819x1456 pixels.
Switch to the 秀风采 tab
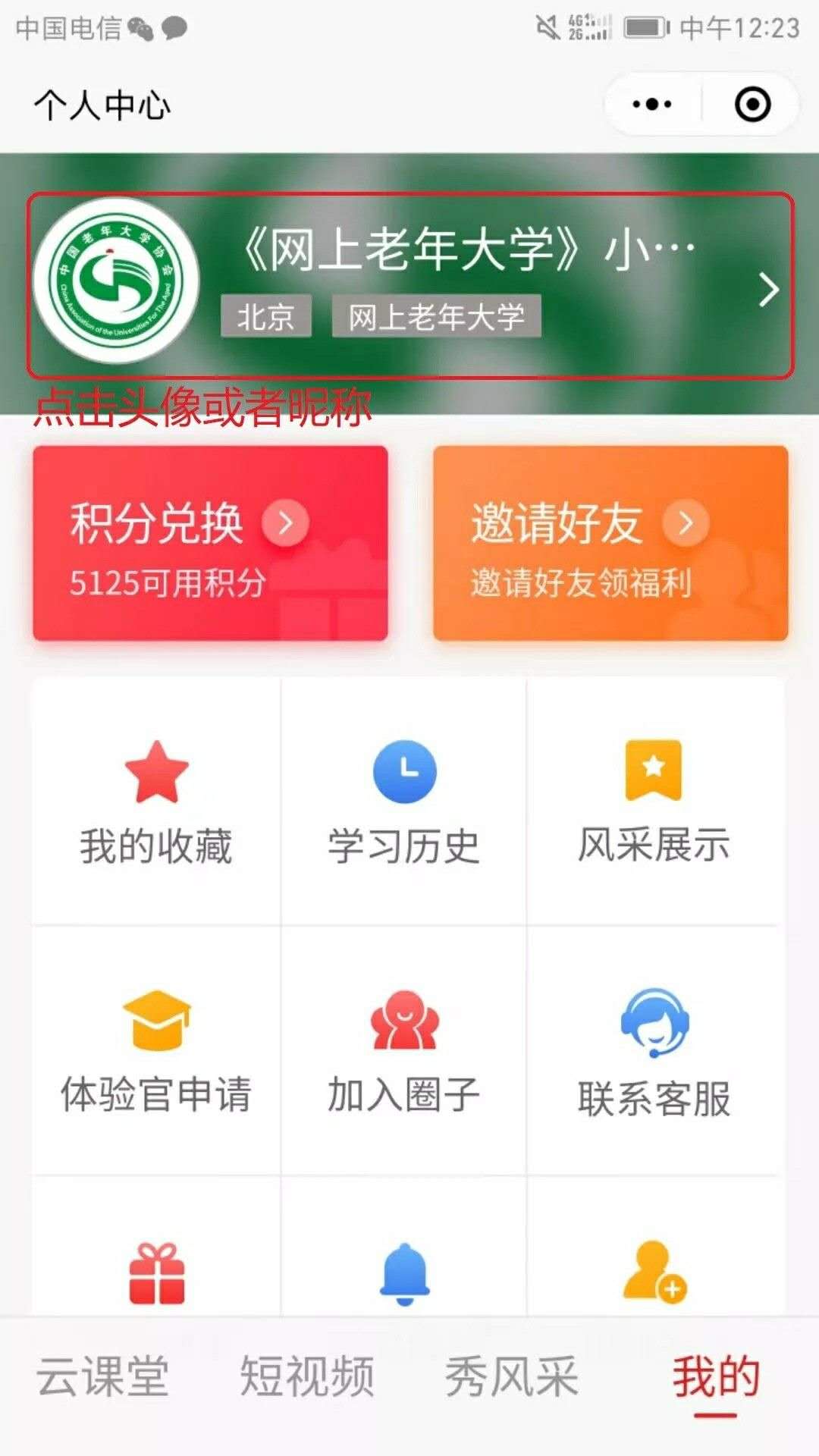click(512, 1376)
